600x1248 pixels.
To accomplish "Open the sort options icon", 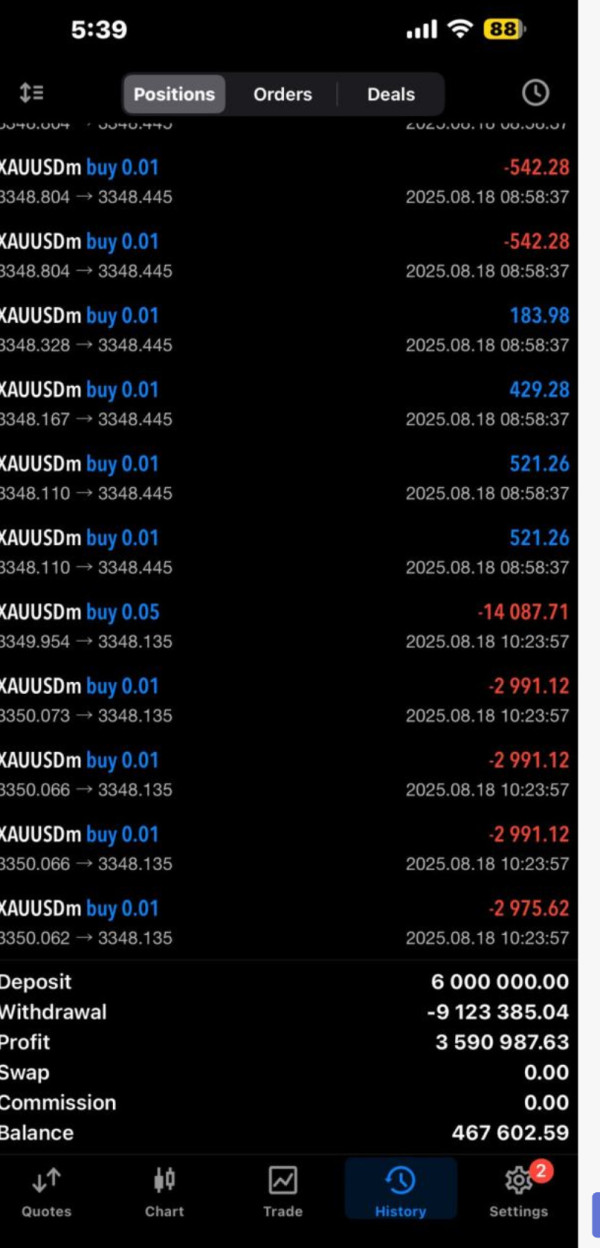I will (31, 93).
